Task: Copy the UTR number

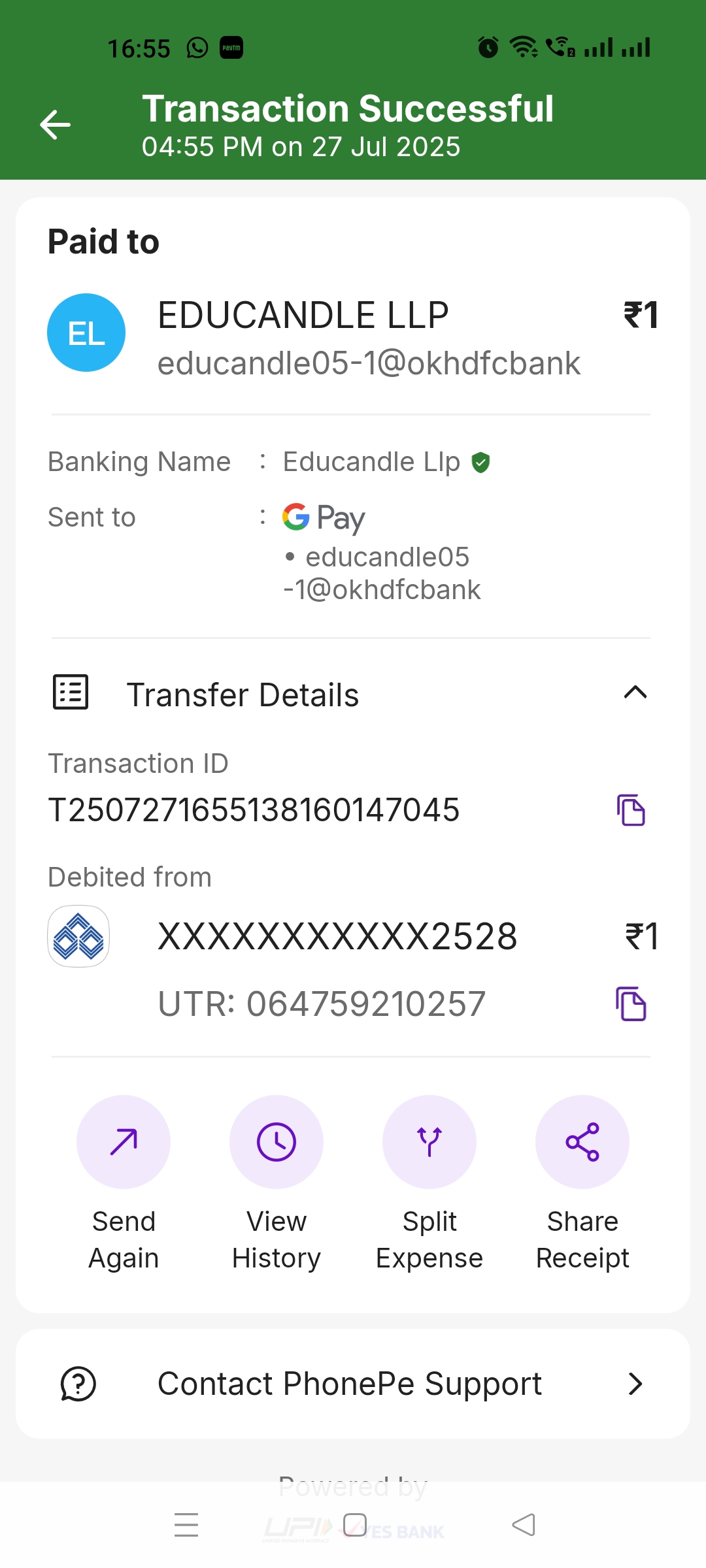Action: (x=631, y=1004)
